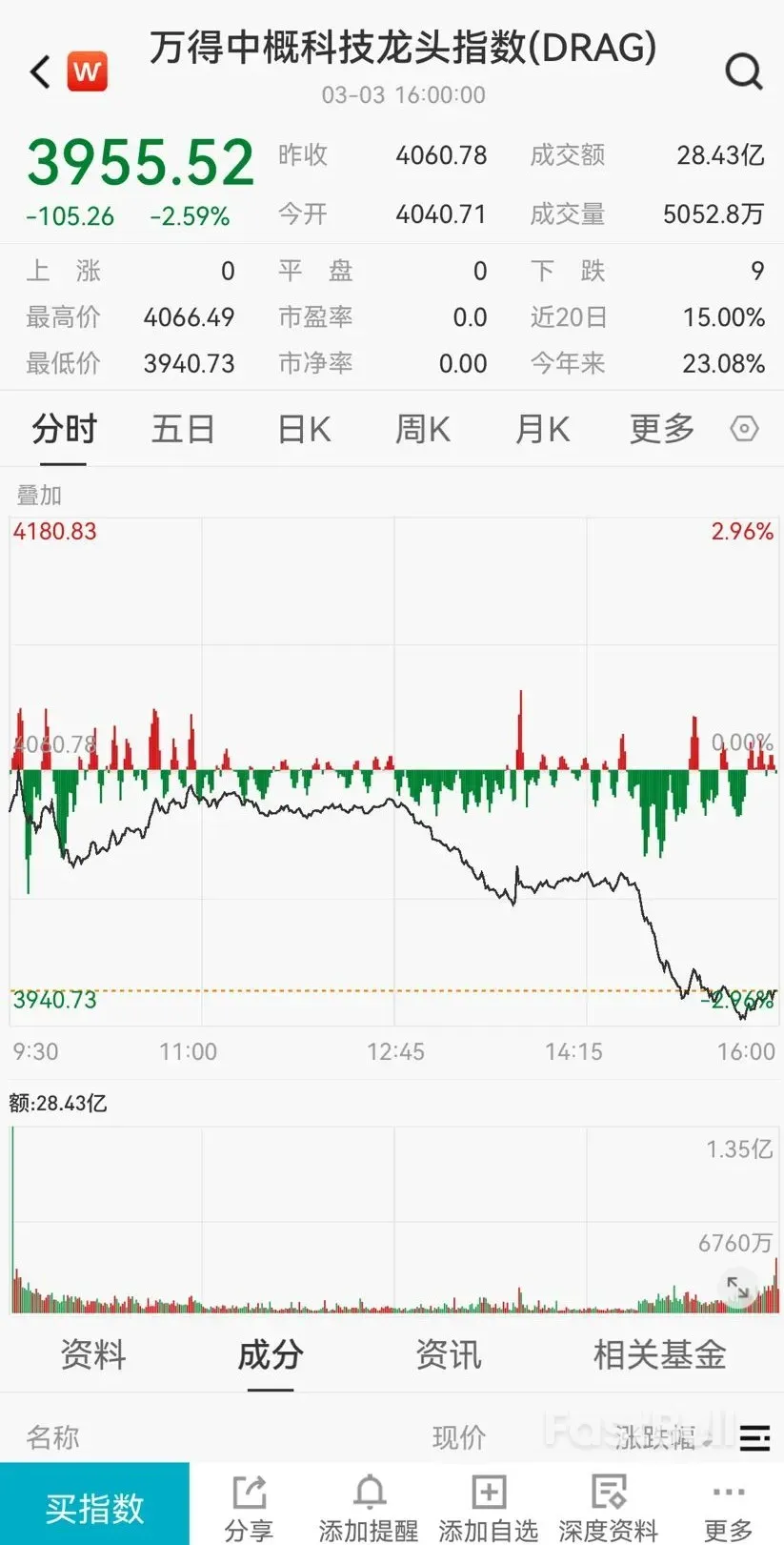The height and width of the screenshot is (1545, 784).
Task: Open chart settings via the gear icon
Action: tap(742, 429)
